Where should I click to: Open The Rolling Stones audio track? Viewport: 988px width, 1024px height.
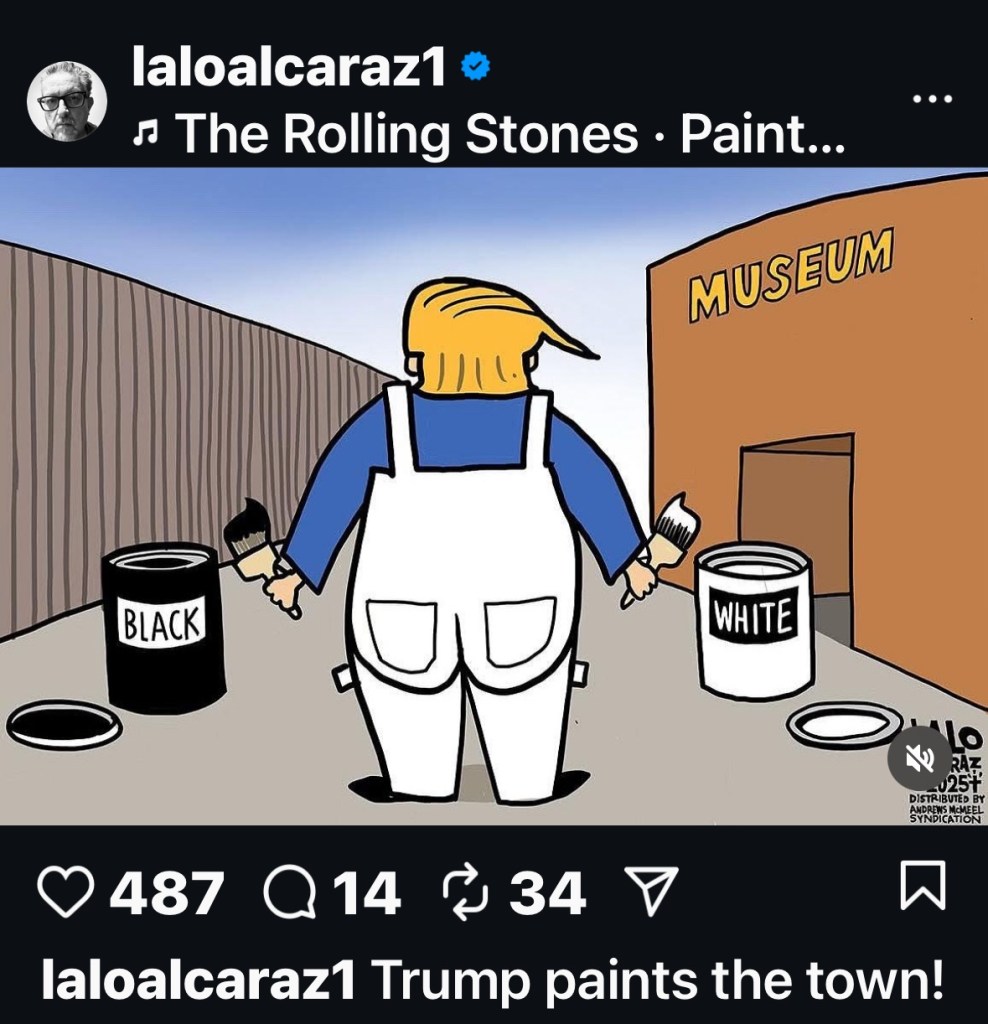490,135
